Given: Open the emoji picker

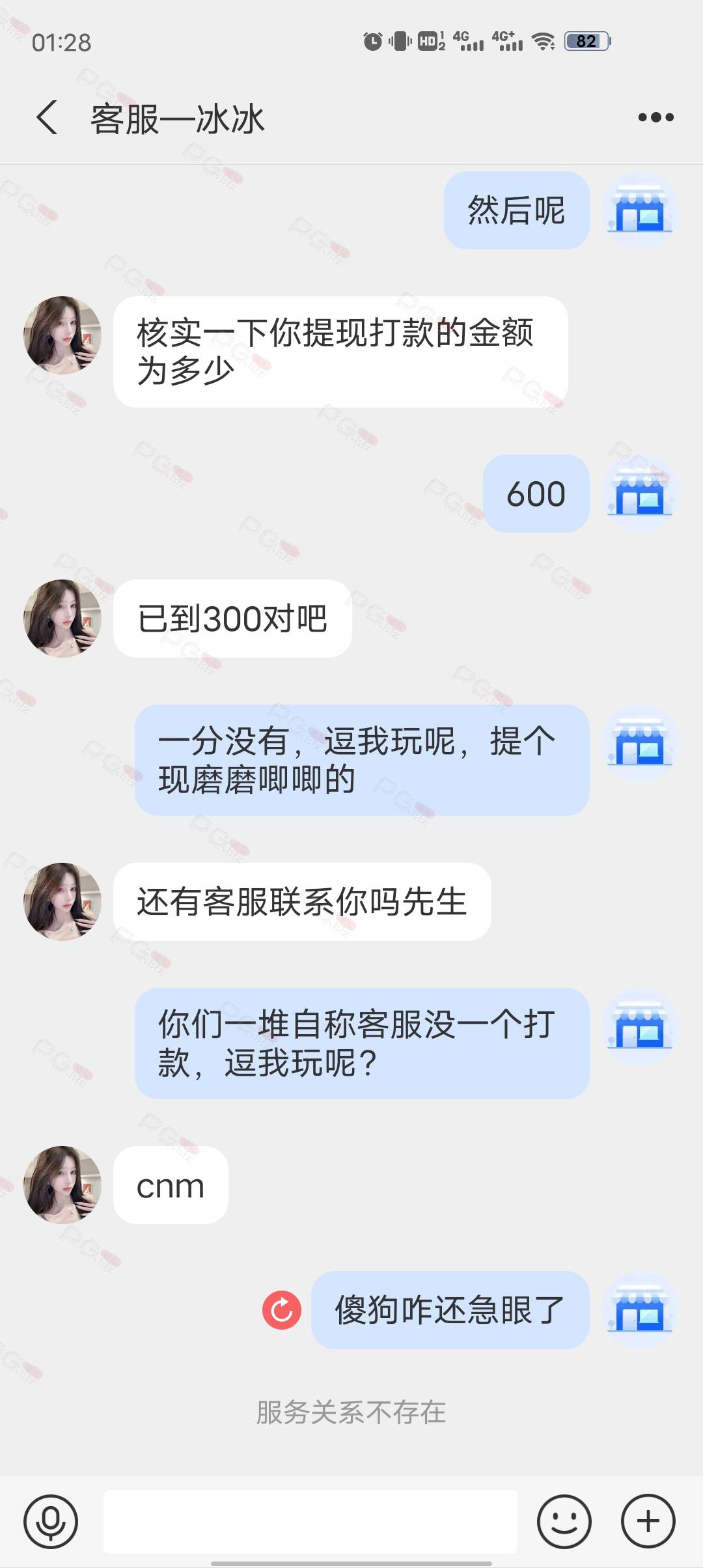Looking at the screenshot, I should point(564,1521).
